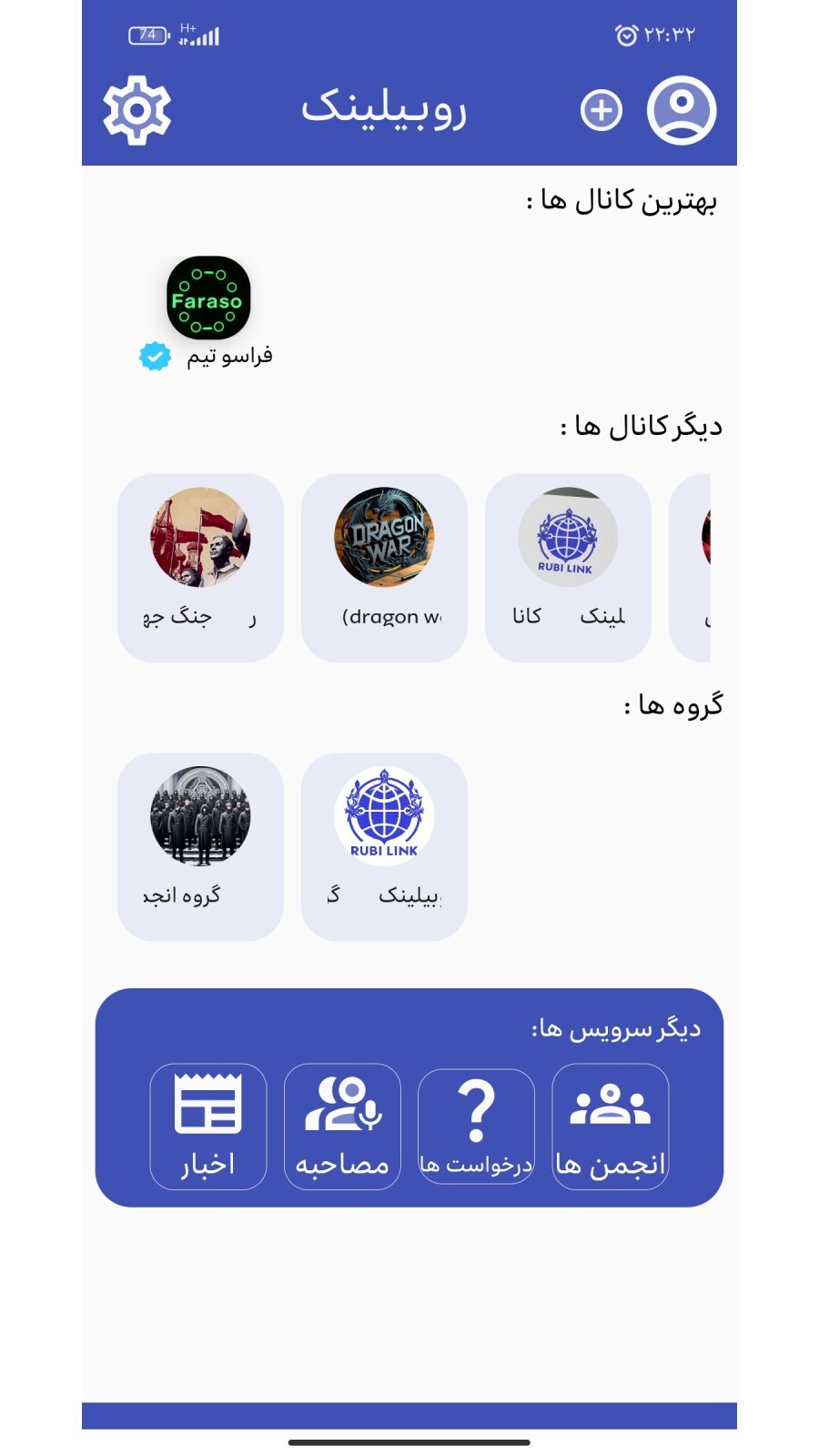Open the روبیلینک group thumbnail
The height and width of the screenshot is (1456, 819).
(384, 816)
